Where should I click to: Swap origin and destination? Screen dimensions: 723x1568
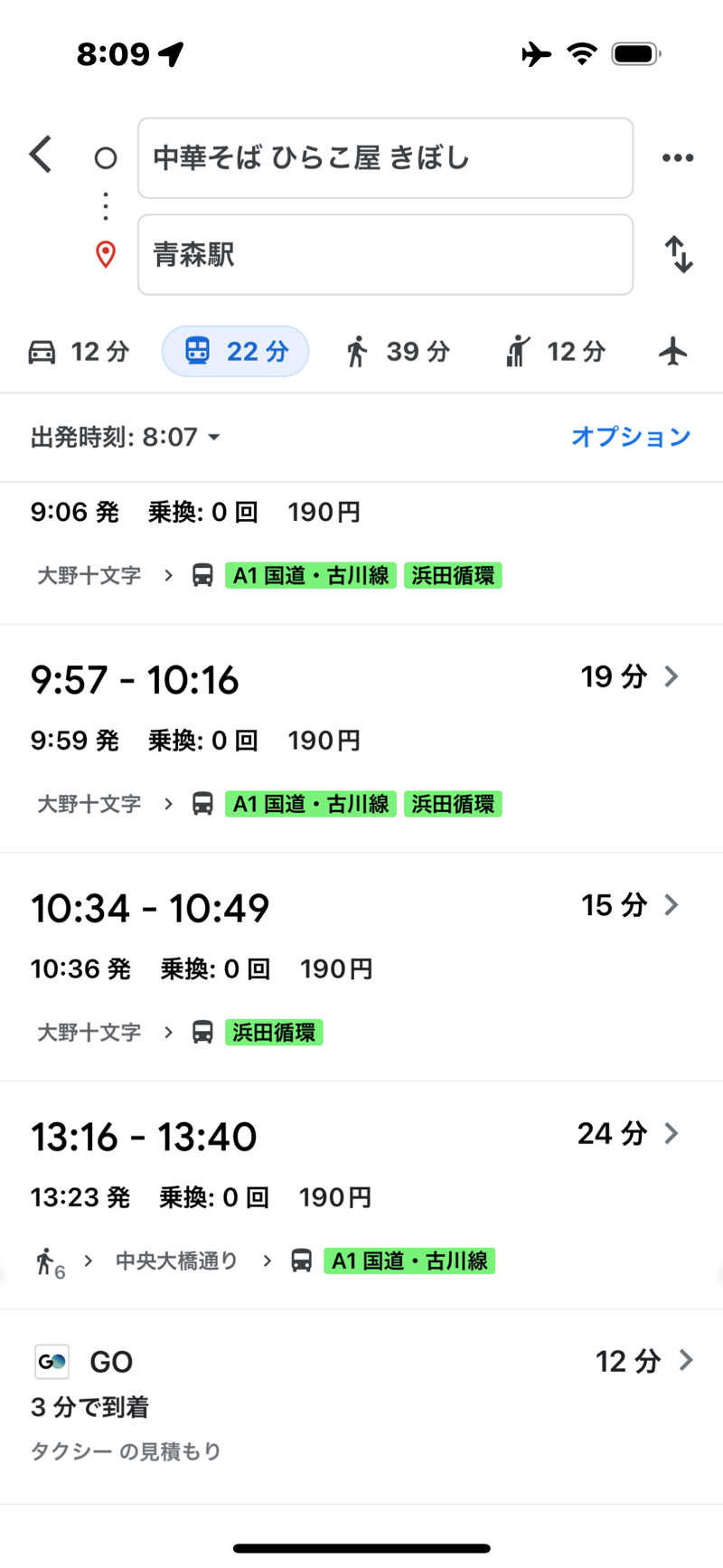[679, 255]
